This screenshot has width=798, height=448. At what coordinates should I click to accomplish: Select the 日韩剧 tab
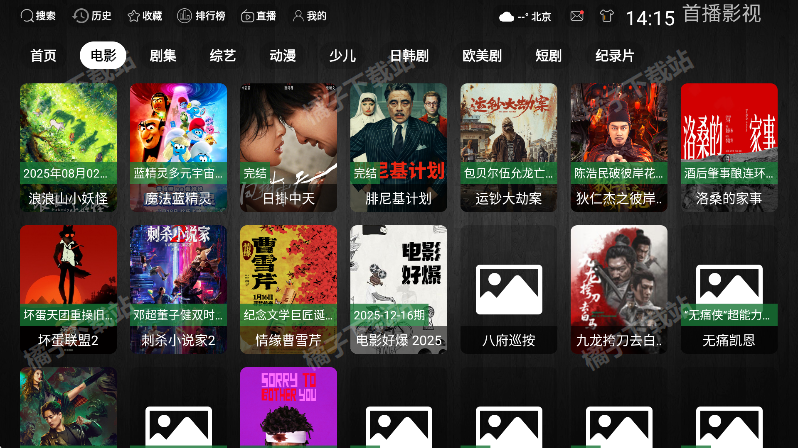point(408,56)
